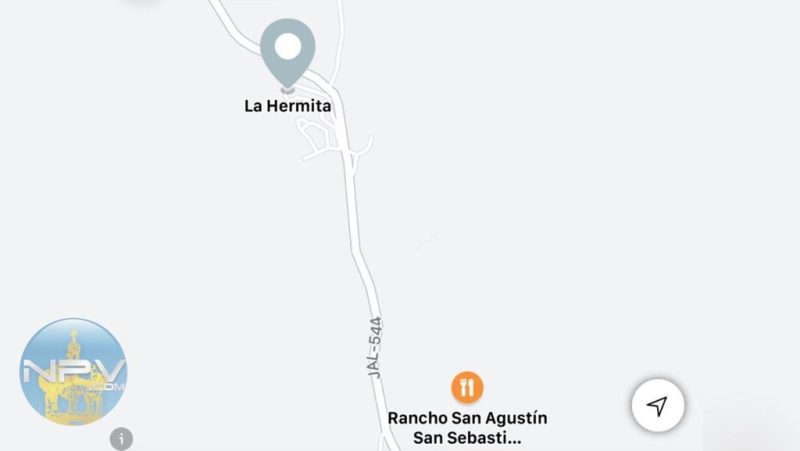The height and width of the screenshot is (451, 800).
Task: Tap the current location arrow button
Action: tap(657, 406)
